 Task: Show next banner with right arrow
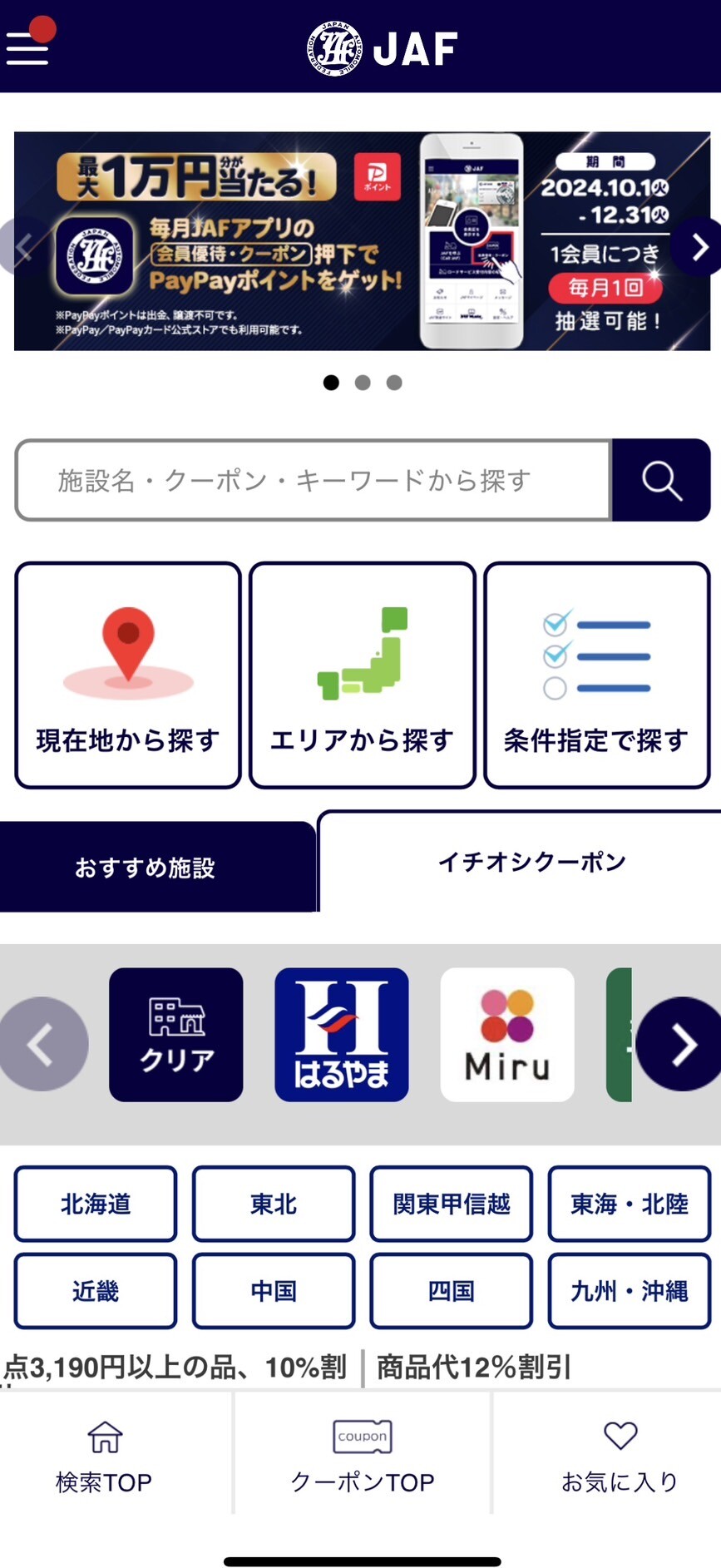pyautogui.click(x=699, y=246)
